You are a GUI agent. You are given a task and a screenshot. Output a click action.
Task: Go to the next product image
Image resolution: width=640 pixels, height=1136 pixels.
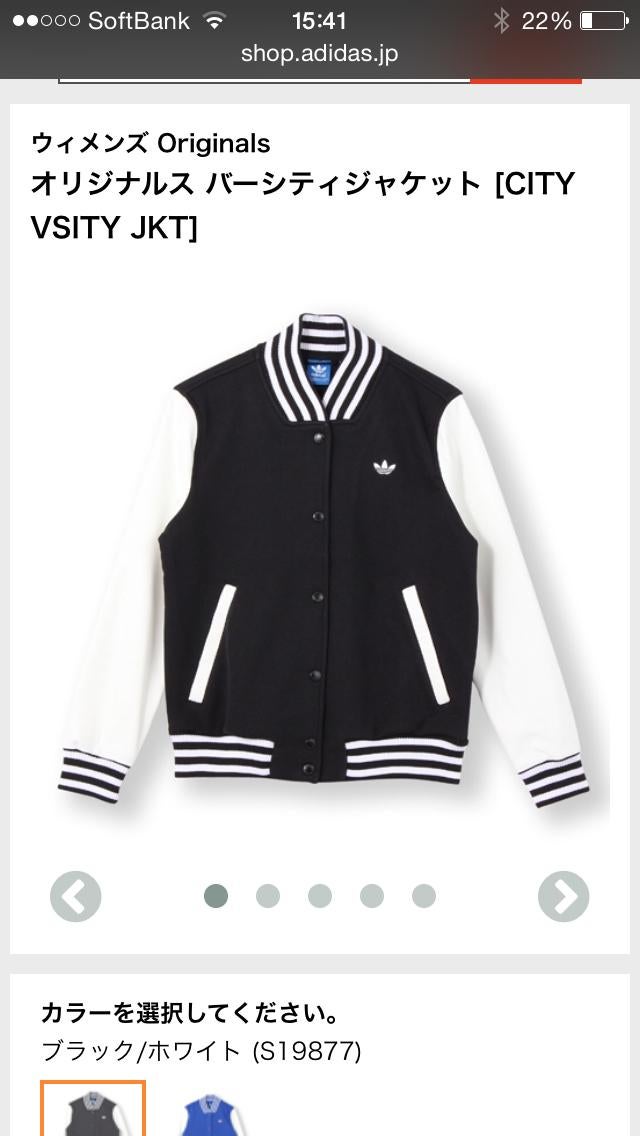(563, 896)
